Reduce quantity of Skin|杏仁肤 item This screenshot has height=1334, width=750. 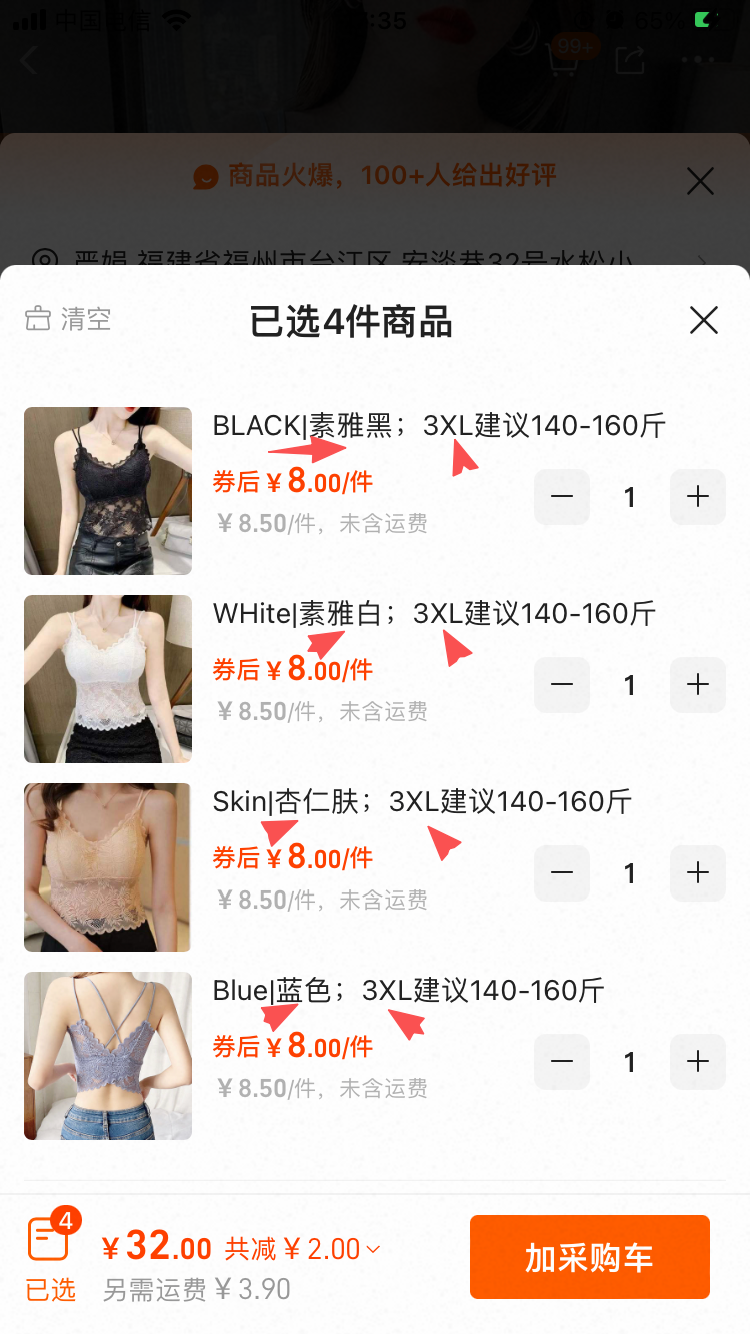pyautogui.click(x=562, y=873)
